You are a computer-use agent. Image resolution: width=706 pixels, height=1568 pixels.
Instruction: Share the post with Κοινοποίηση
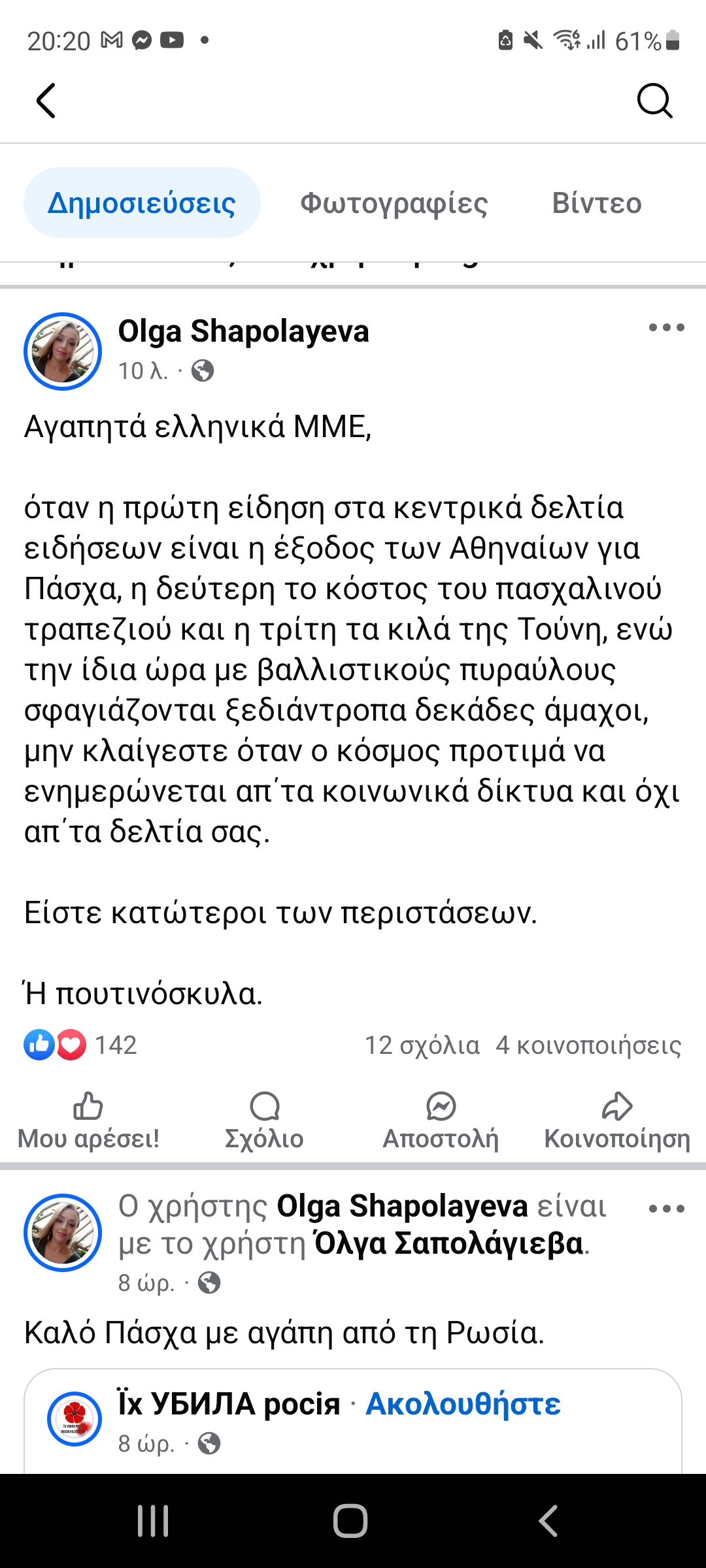pos(617,1121)
